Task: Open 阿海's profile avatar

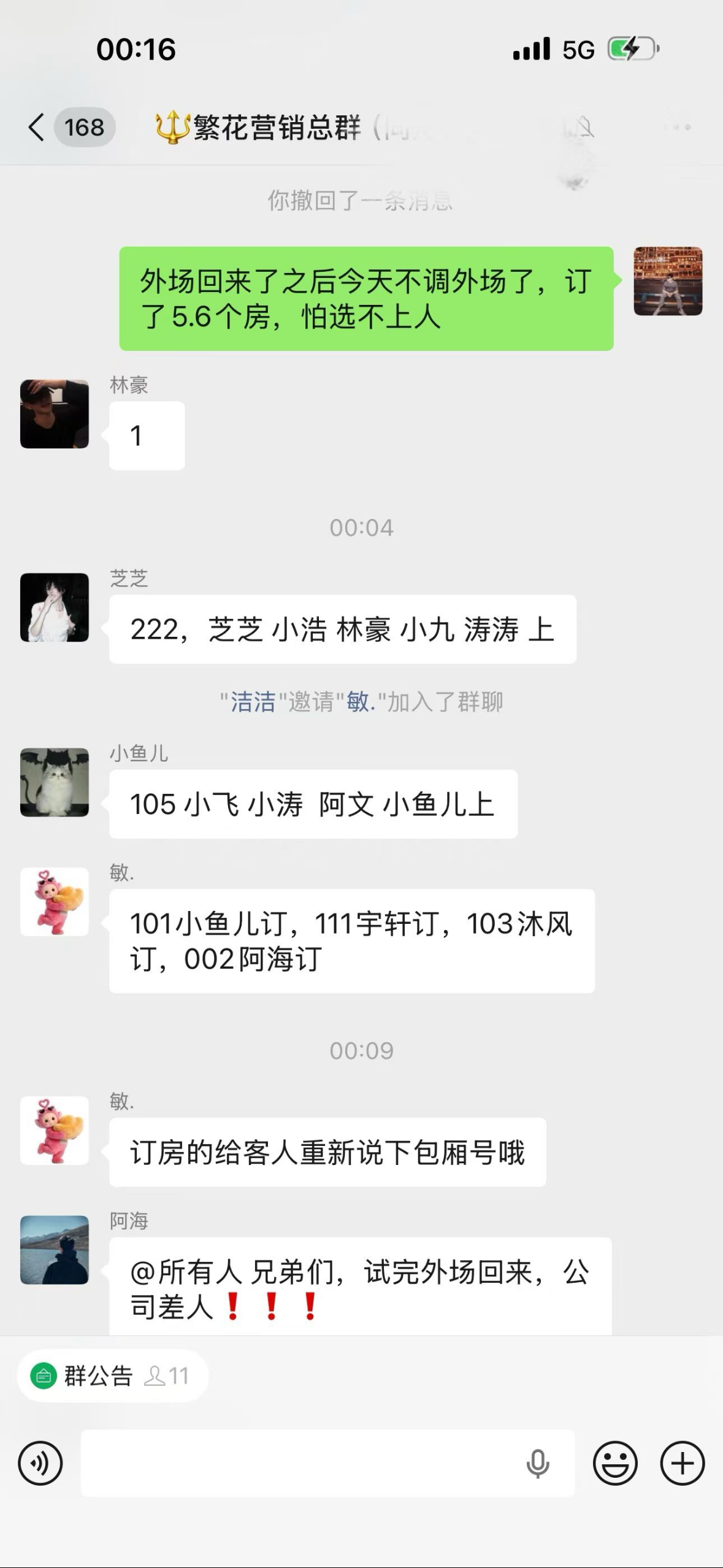Action: [55, 1250]
